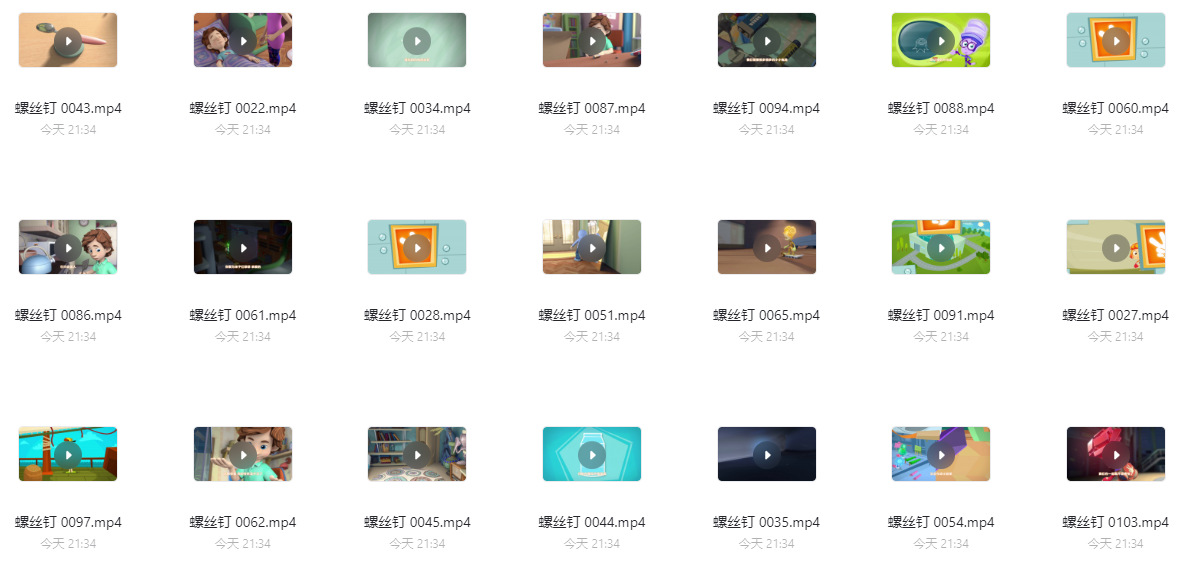The image size is (1190, 562).
Task: Open video 螺丝钉 0094.mp4
Action: (766, 41)
